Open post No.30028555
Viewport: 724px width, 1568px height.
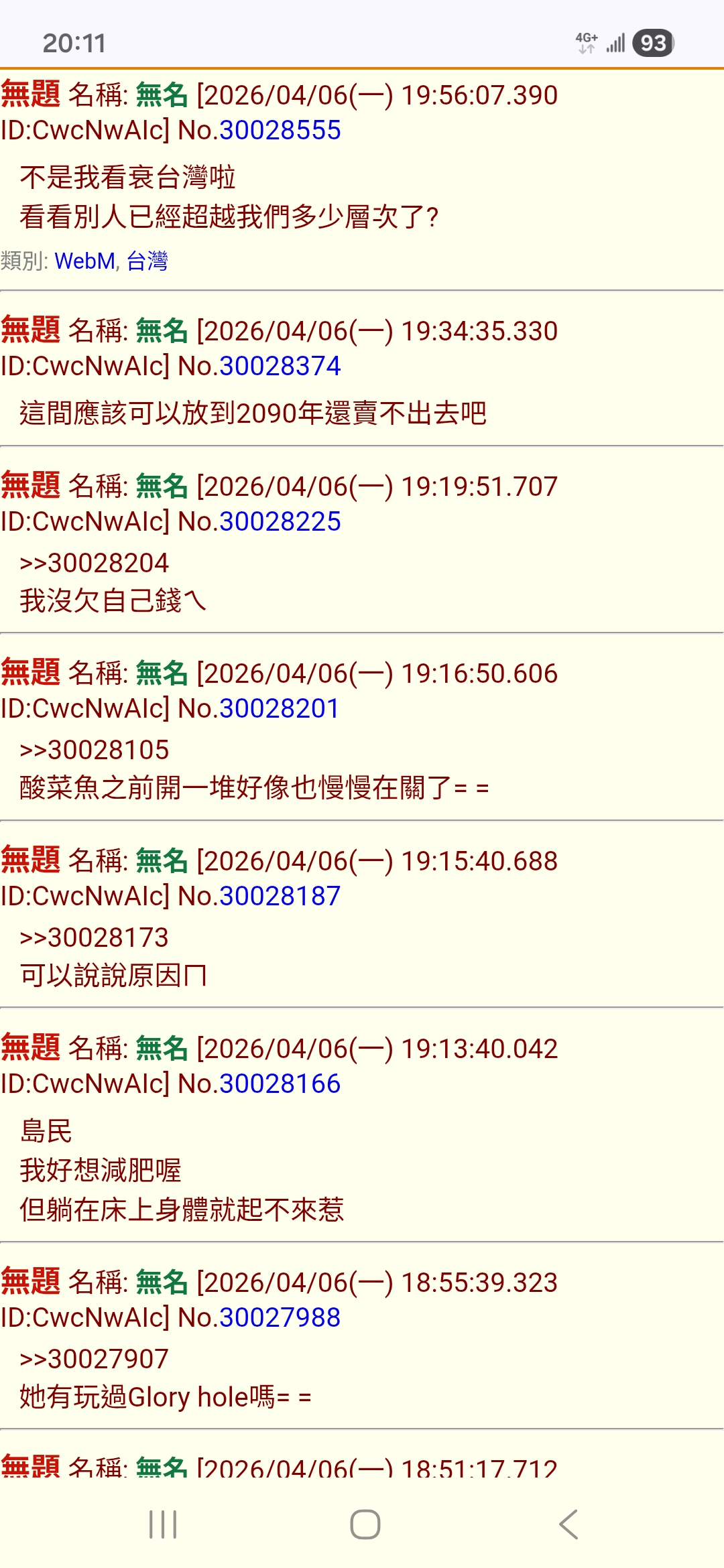[x=280, y=130]
